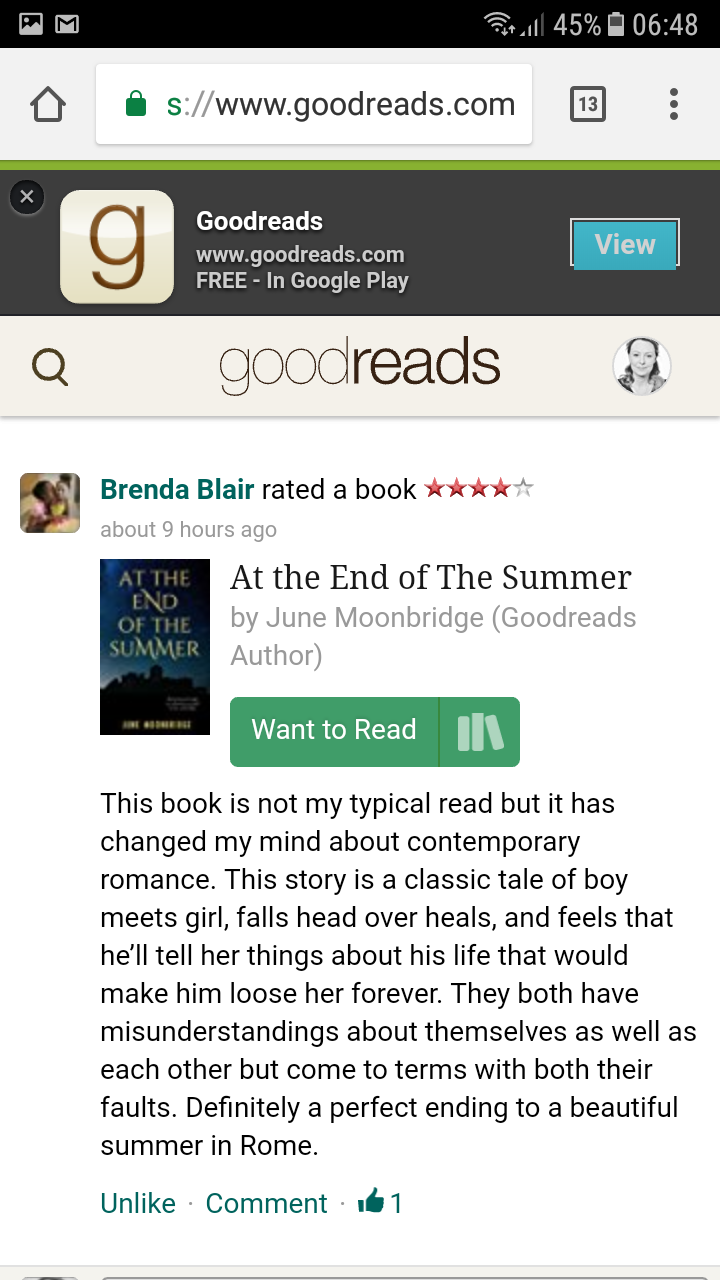
Task: Open the browser tab switcher
Action: 587,104
